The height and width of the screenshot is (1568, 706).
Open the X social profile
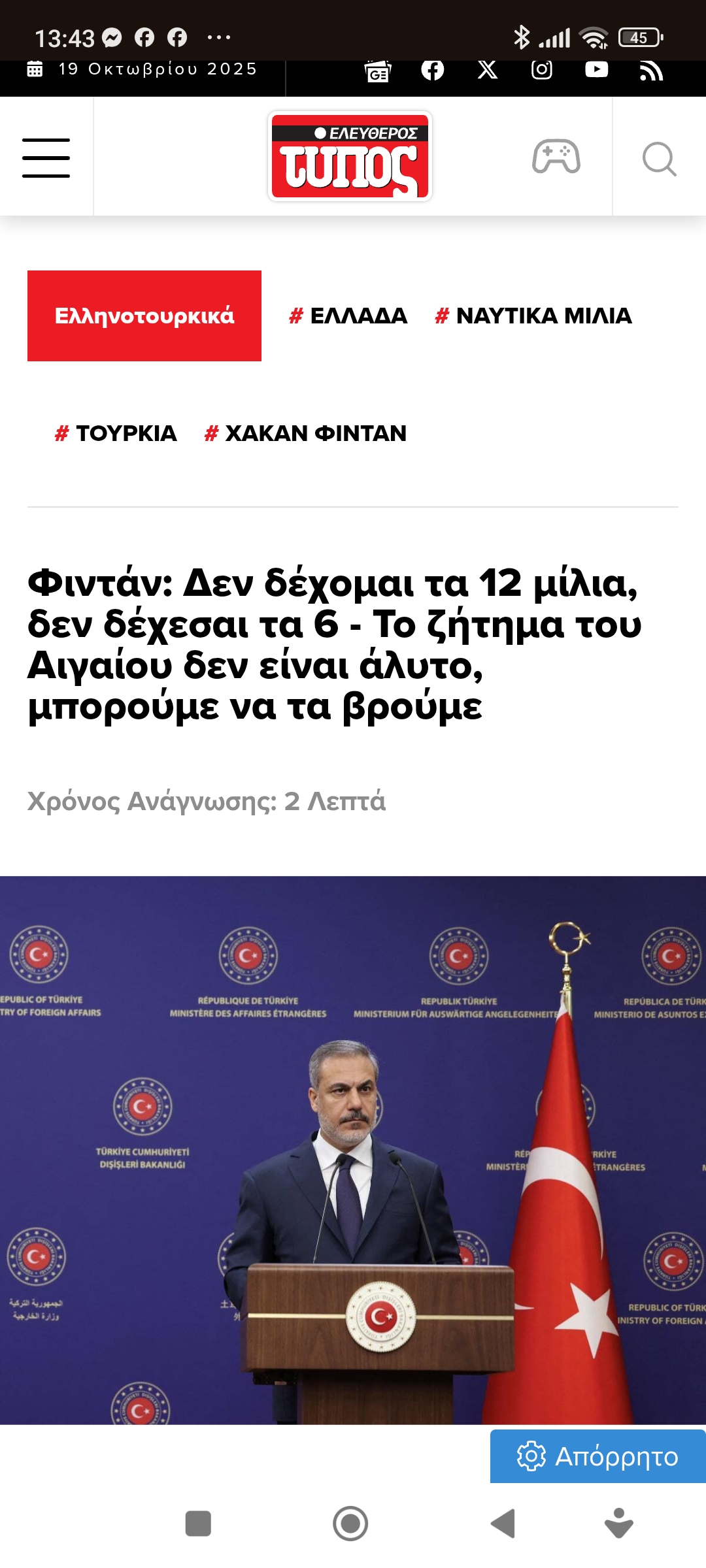pos(487,70)
